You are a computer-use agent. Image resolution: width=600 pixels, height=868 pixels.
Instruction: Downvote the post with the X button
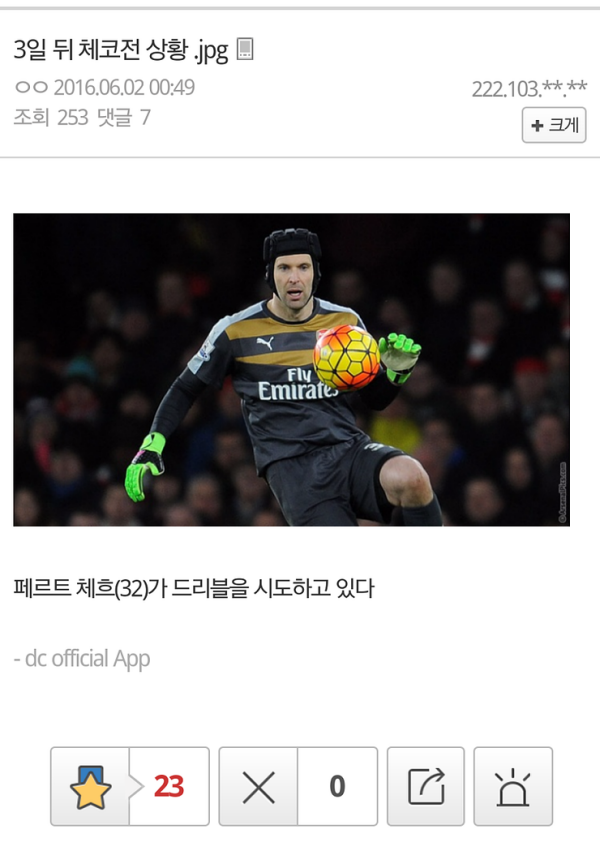pos(258,786)
